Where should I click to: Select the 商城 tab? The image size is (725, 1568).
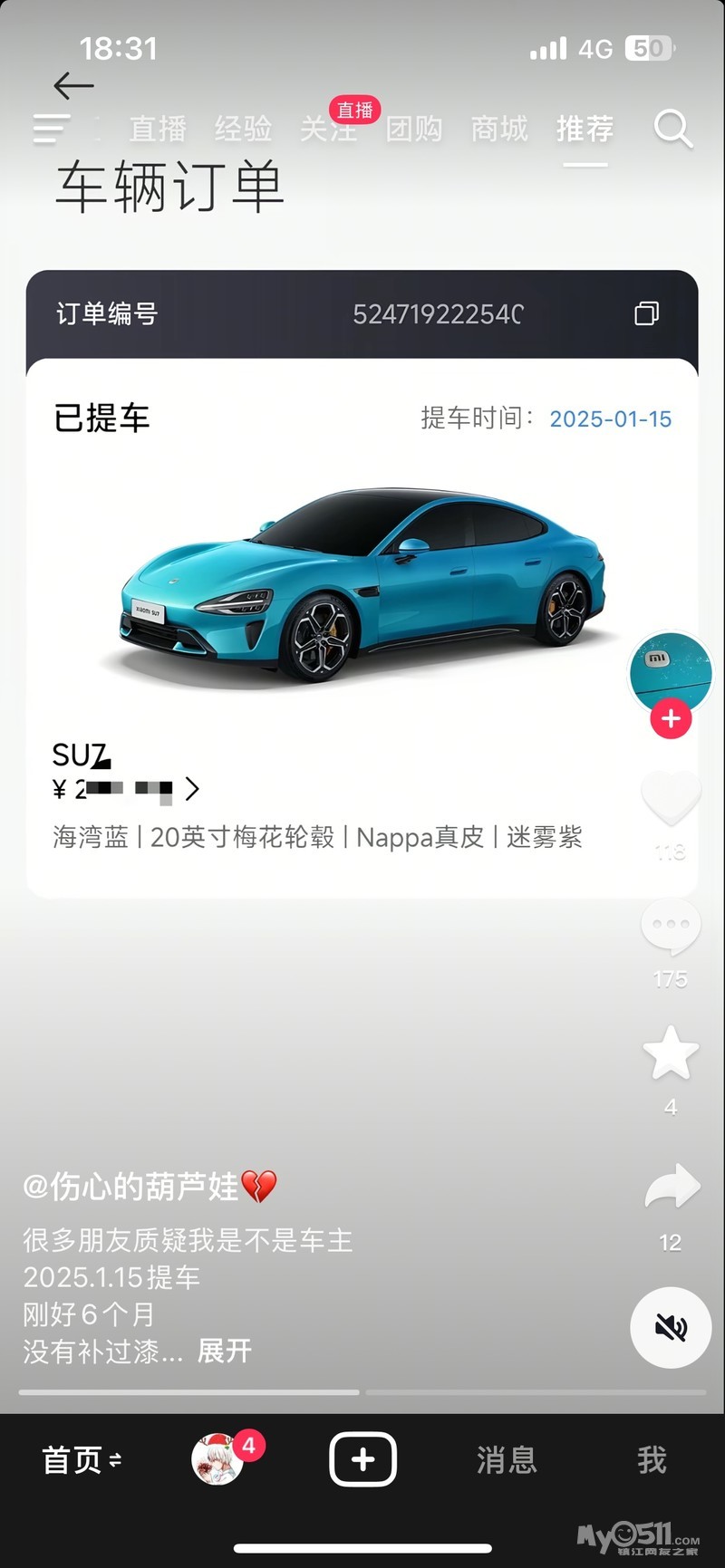(499, 129)
